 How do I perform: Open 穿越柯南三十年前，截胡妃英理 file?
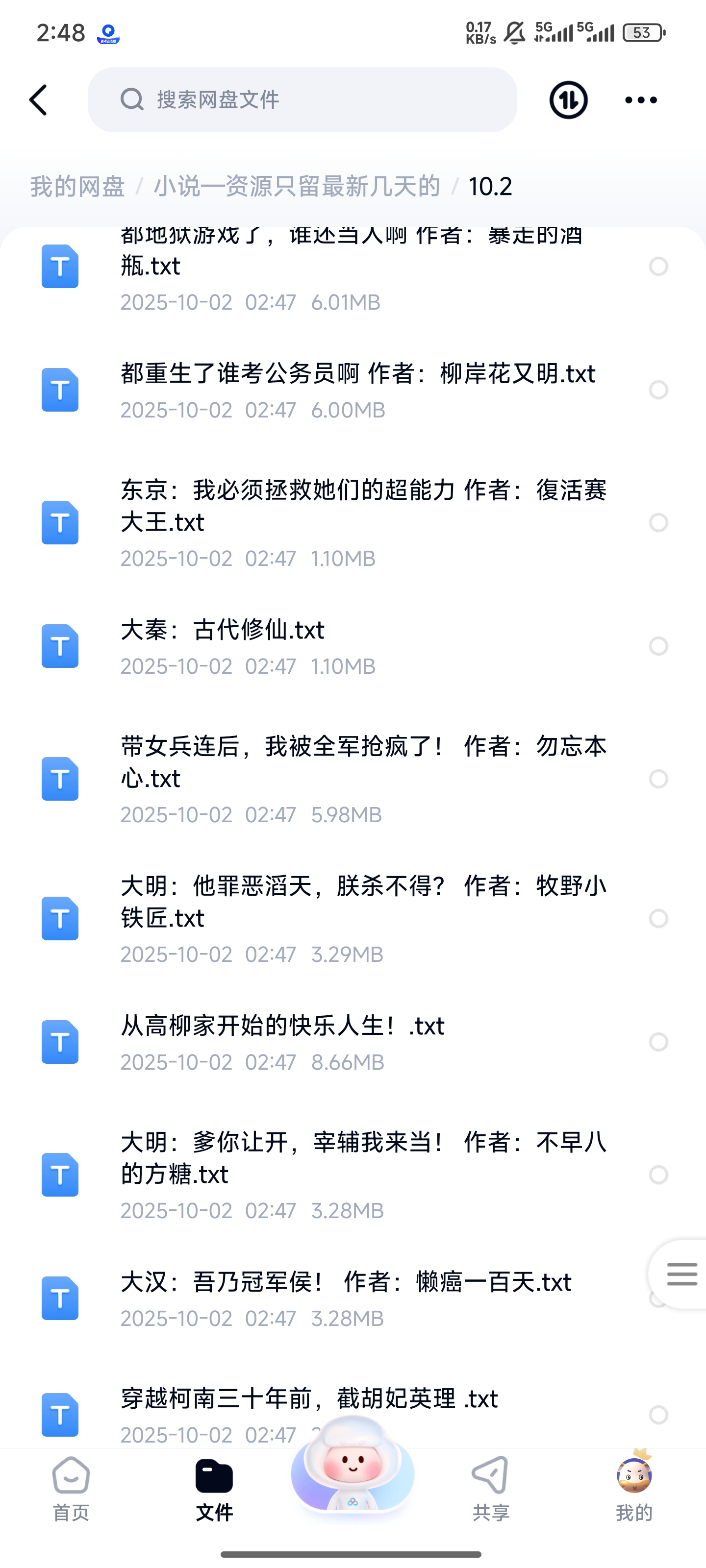point(309,1413)
